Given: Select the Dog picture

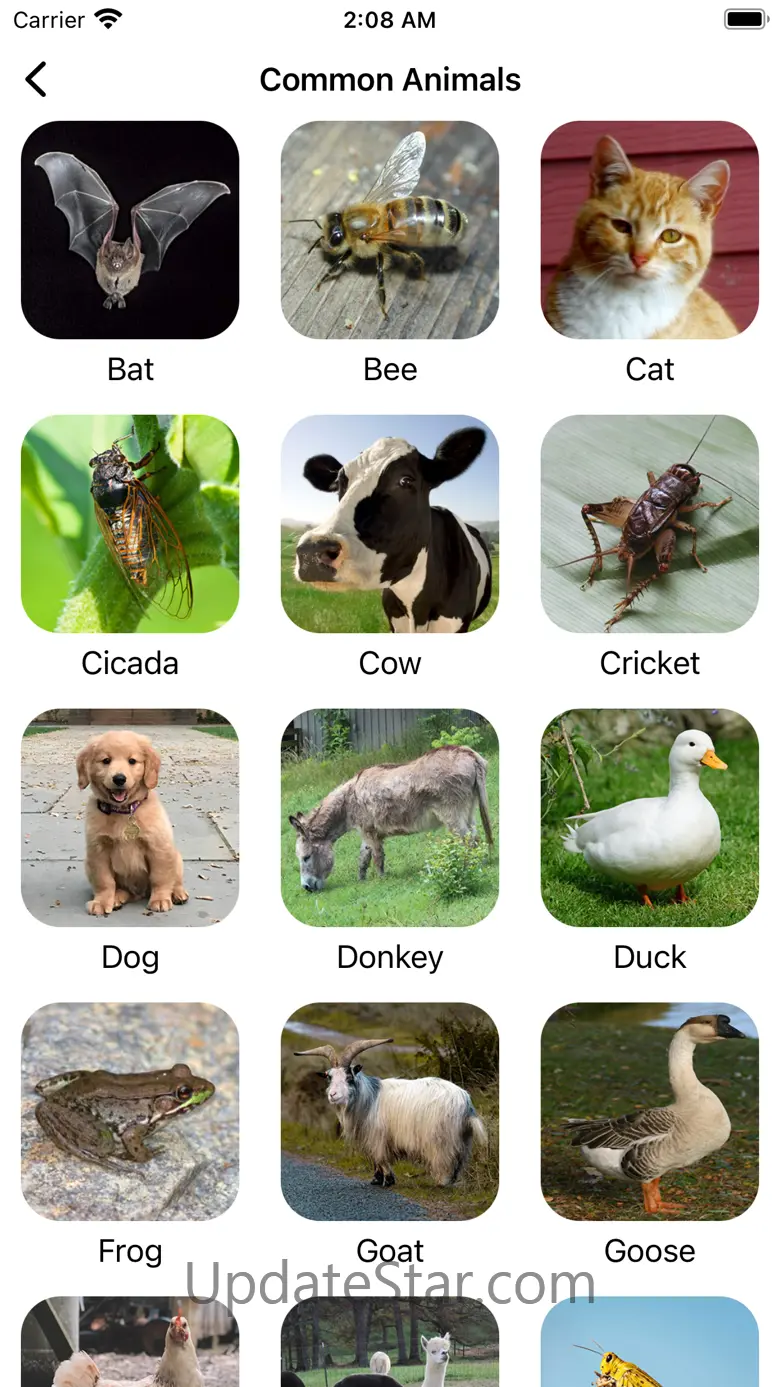Looking at the screenshot, I should pos(130,818).
